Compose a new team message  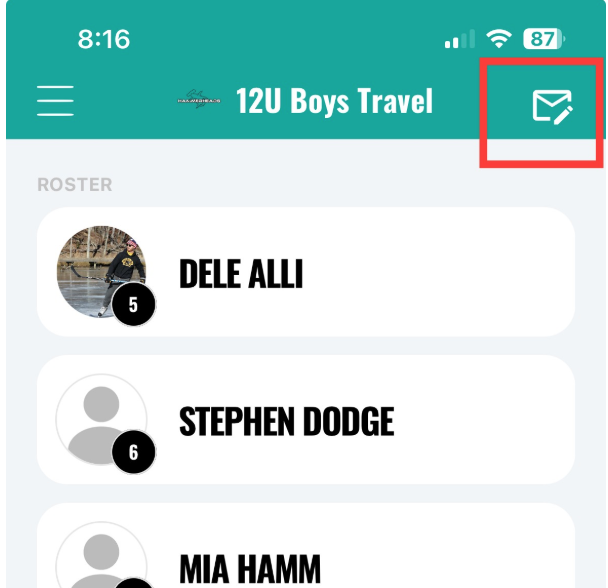(552, 106)
